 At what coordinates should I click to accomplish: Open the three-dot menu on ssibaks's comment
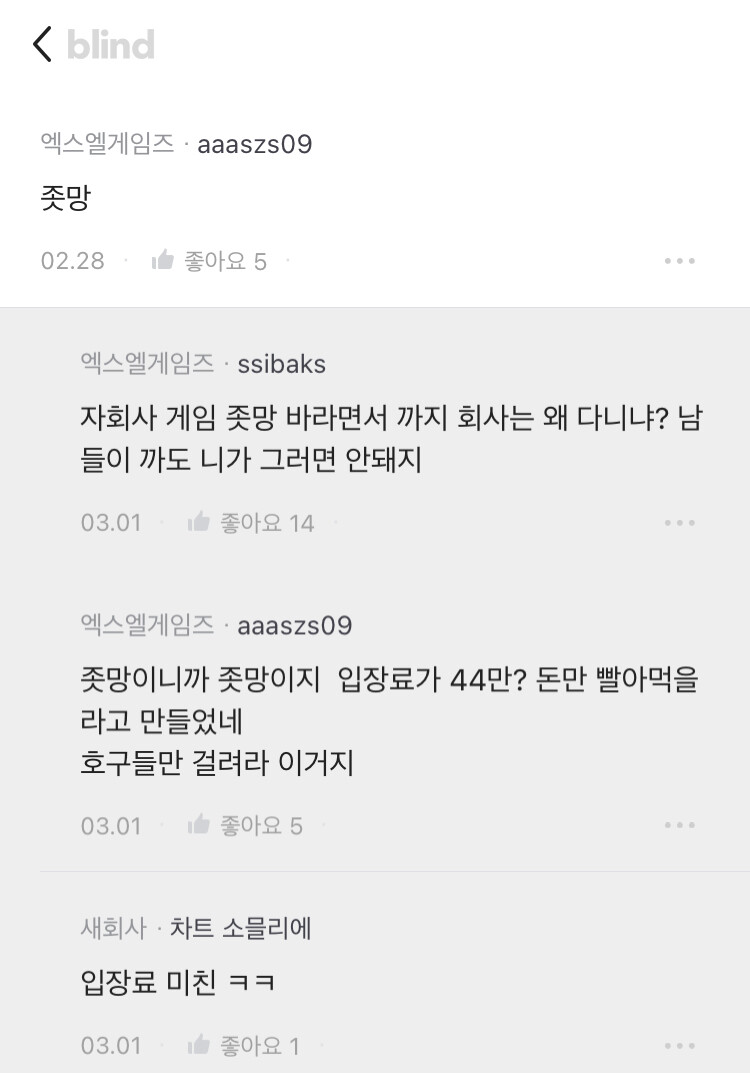click(681, 522)
